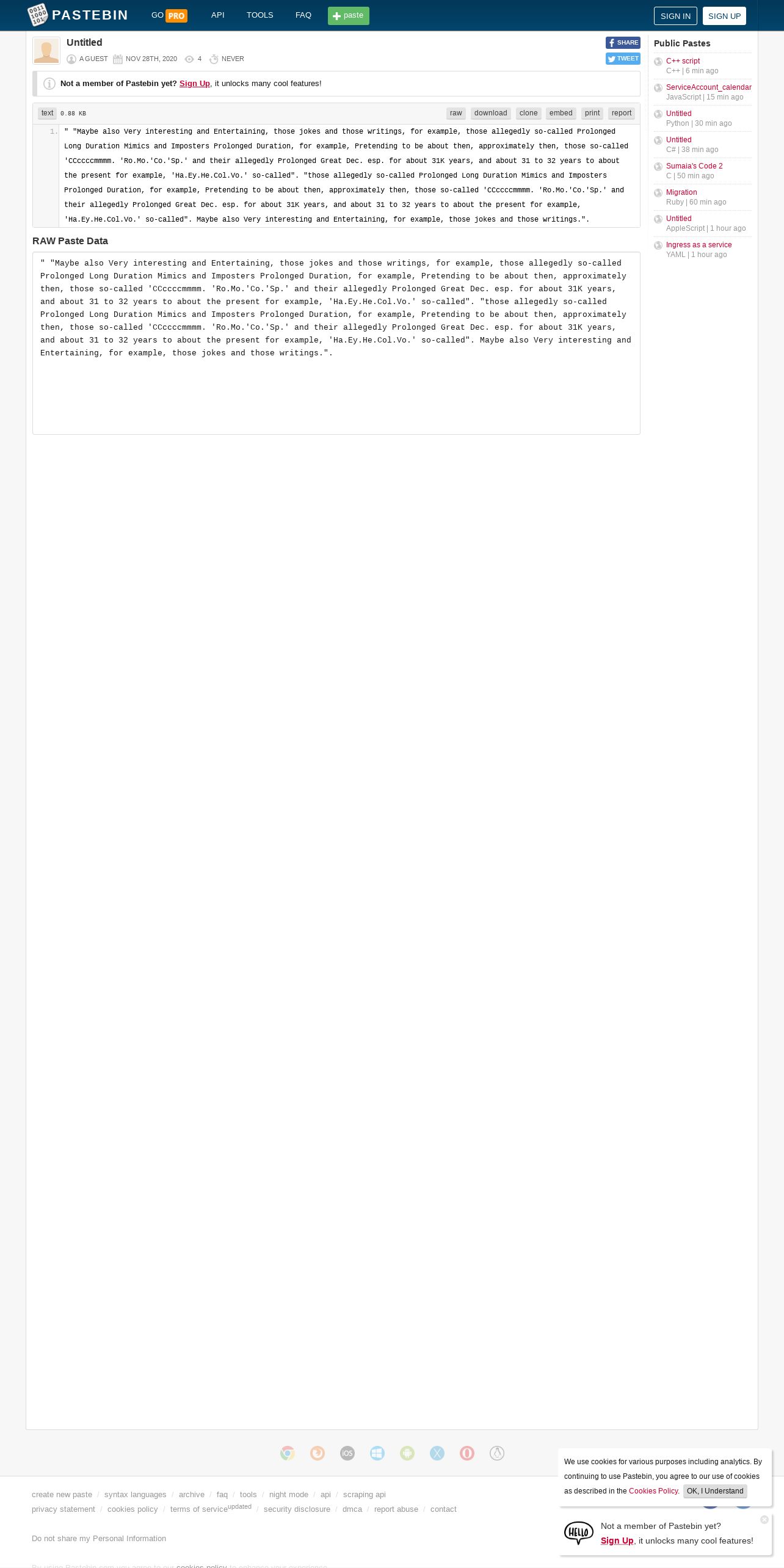Tap SIGN UP in the header
Screen dimensions: 784x1568
click(x=724, y=16)
